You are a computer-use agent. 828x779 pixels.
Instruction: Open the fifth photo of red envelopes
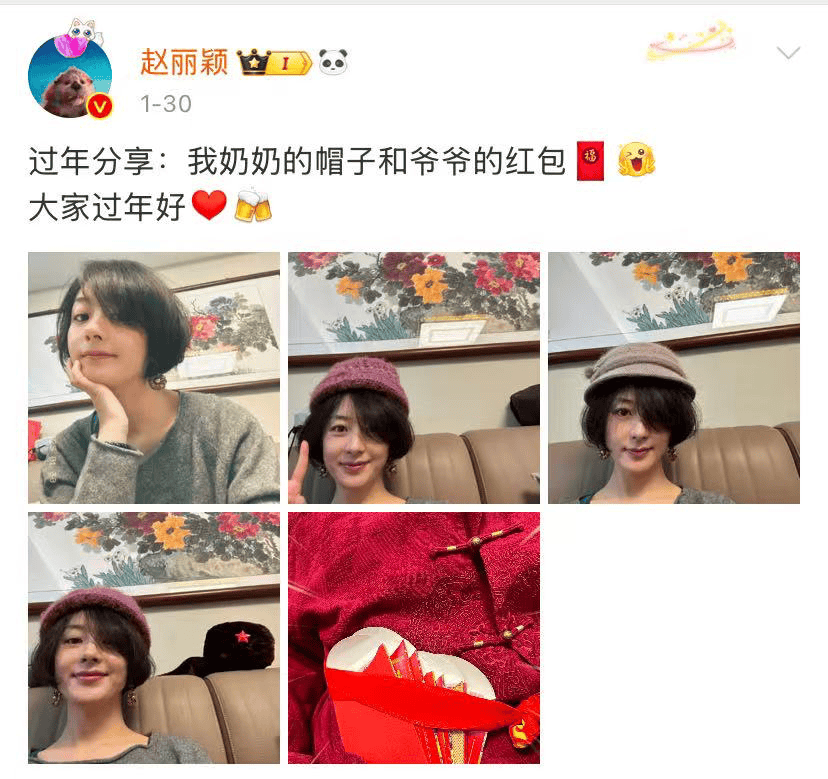(x=414, y=637)
